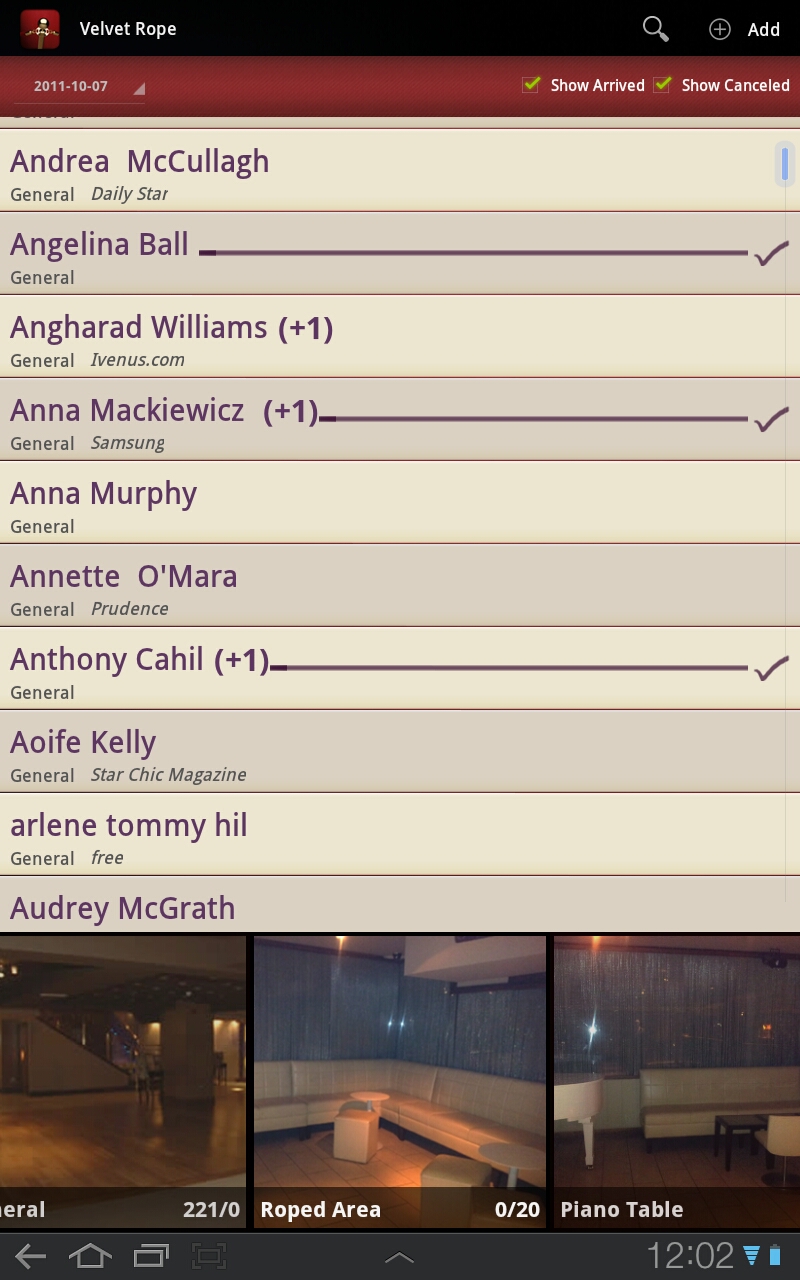Select the General area tile

point(122,1080)
